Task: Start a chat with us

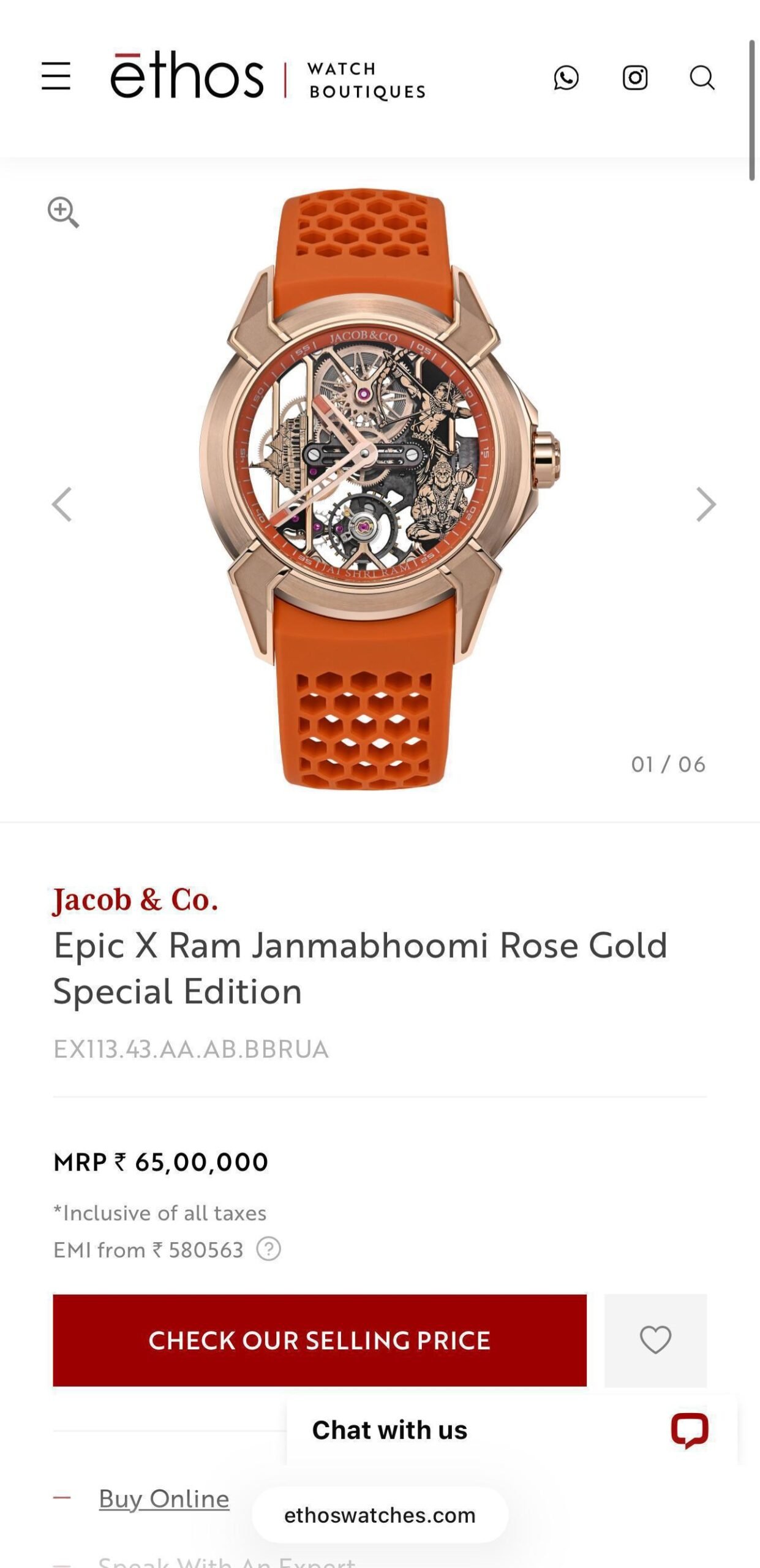Action: click(x=511, y=1430)
